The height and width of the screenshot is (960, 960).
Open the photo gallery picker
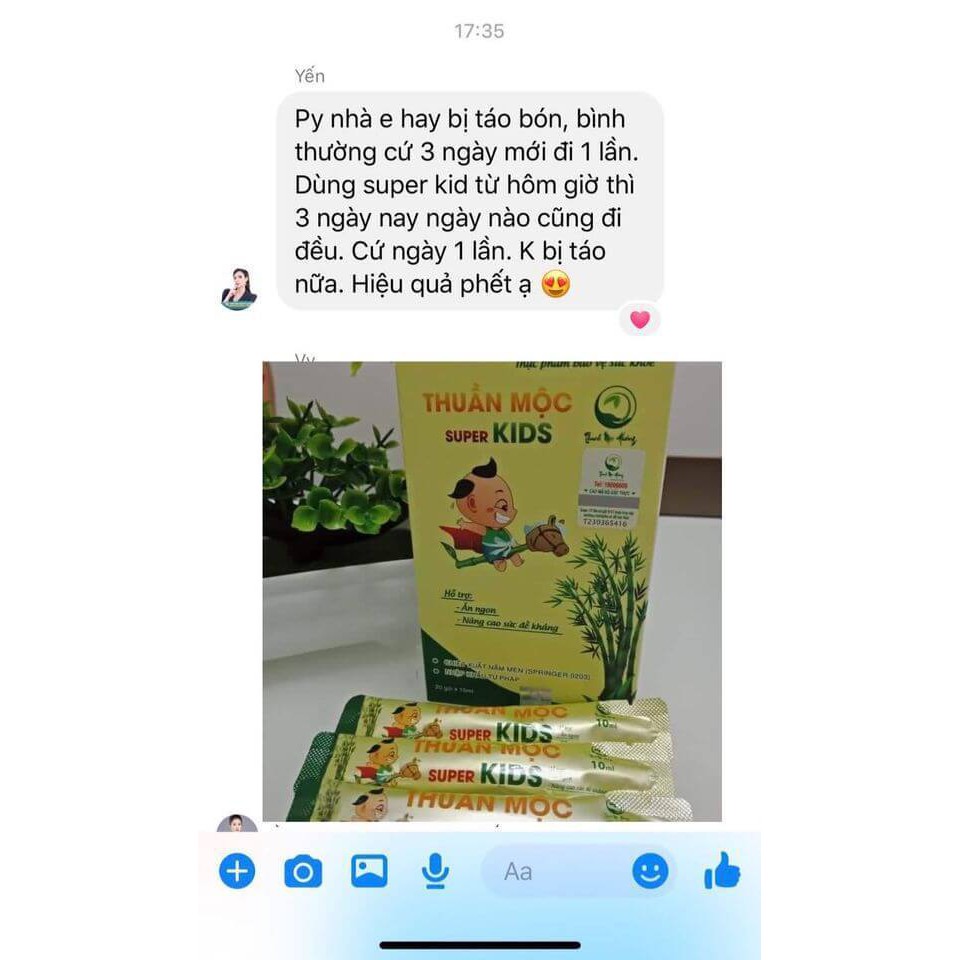pyautogui.click(x=369, y=872)
